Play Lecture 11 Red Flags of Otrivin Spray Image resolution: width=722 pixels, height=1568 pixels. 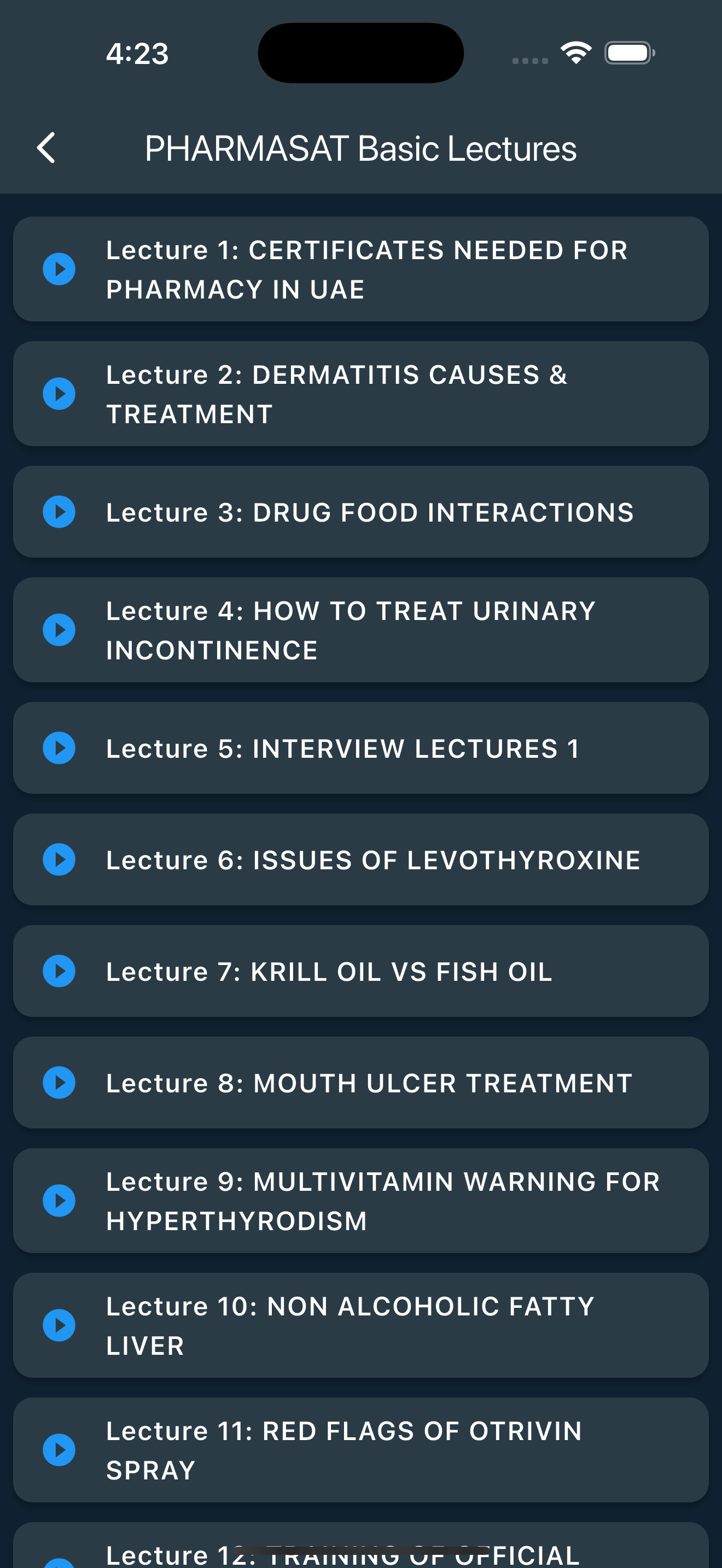pos(59,1450)
